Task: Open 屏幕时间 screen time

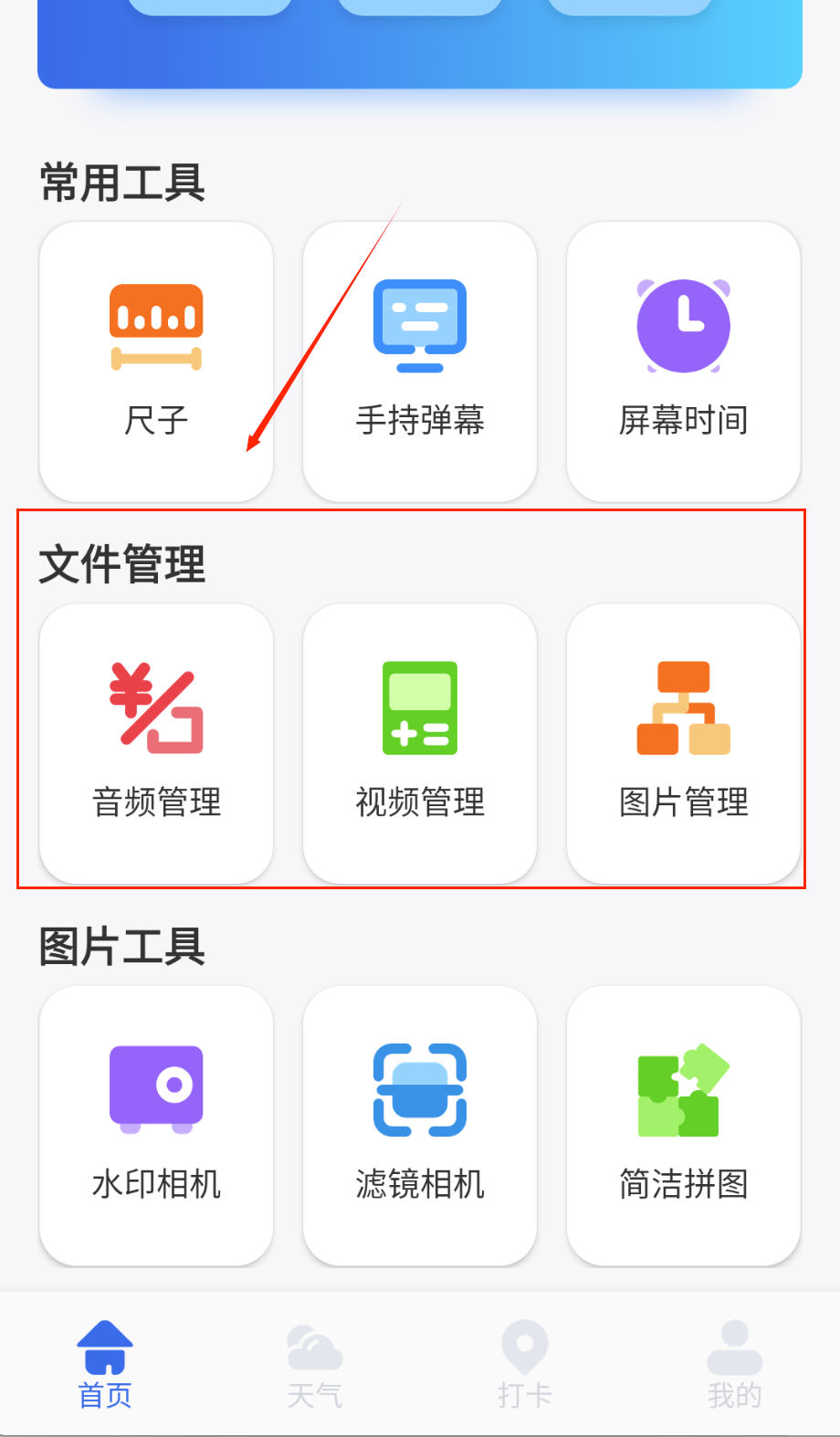Action: coord(683,362)
